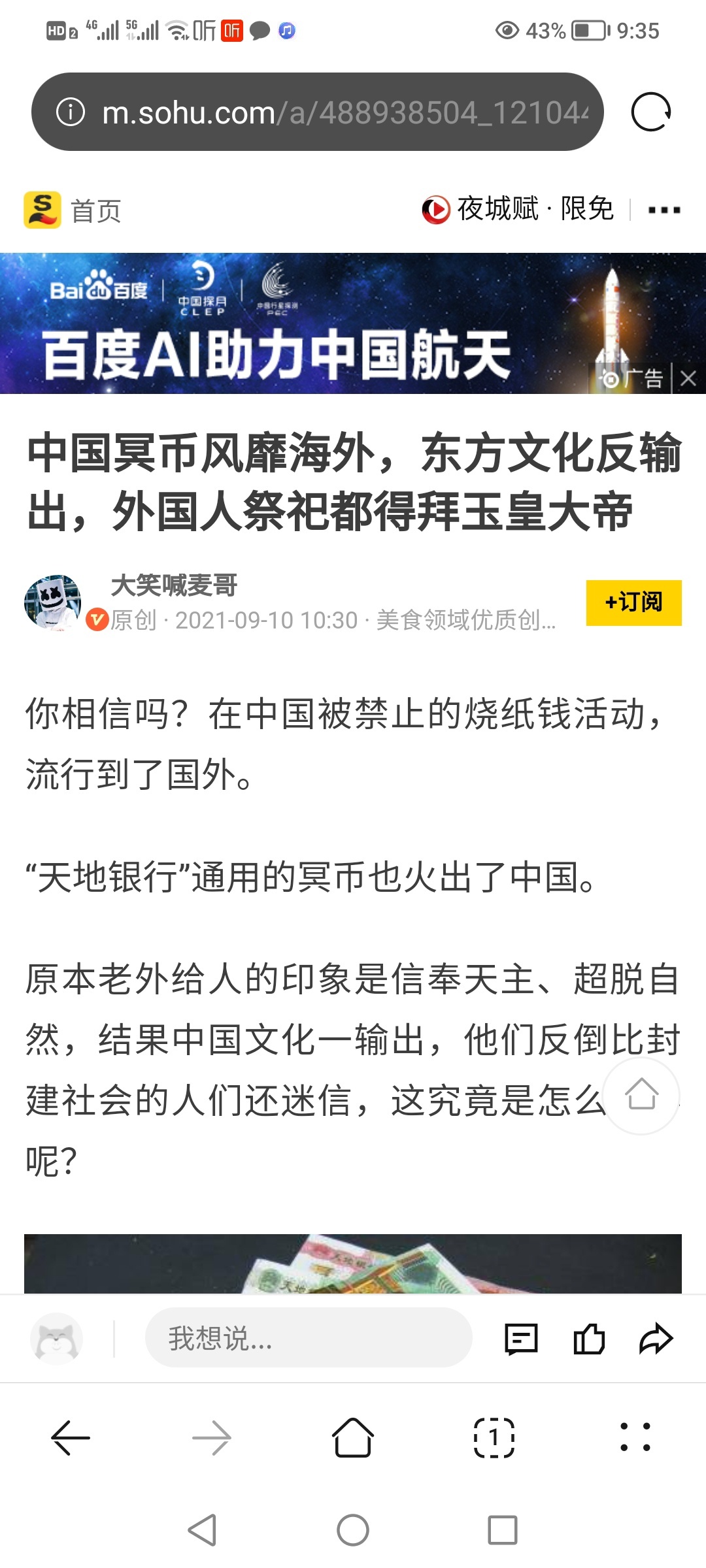Tap the system recent apps button
The image size is (706, 1568).
pos(502,1530)
